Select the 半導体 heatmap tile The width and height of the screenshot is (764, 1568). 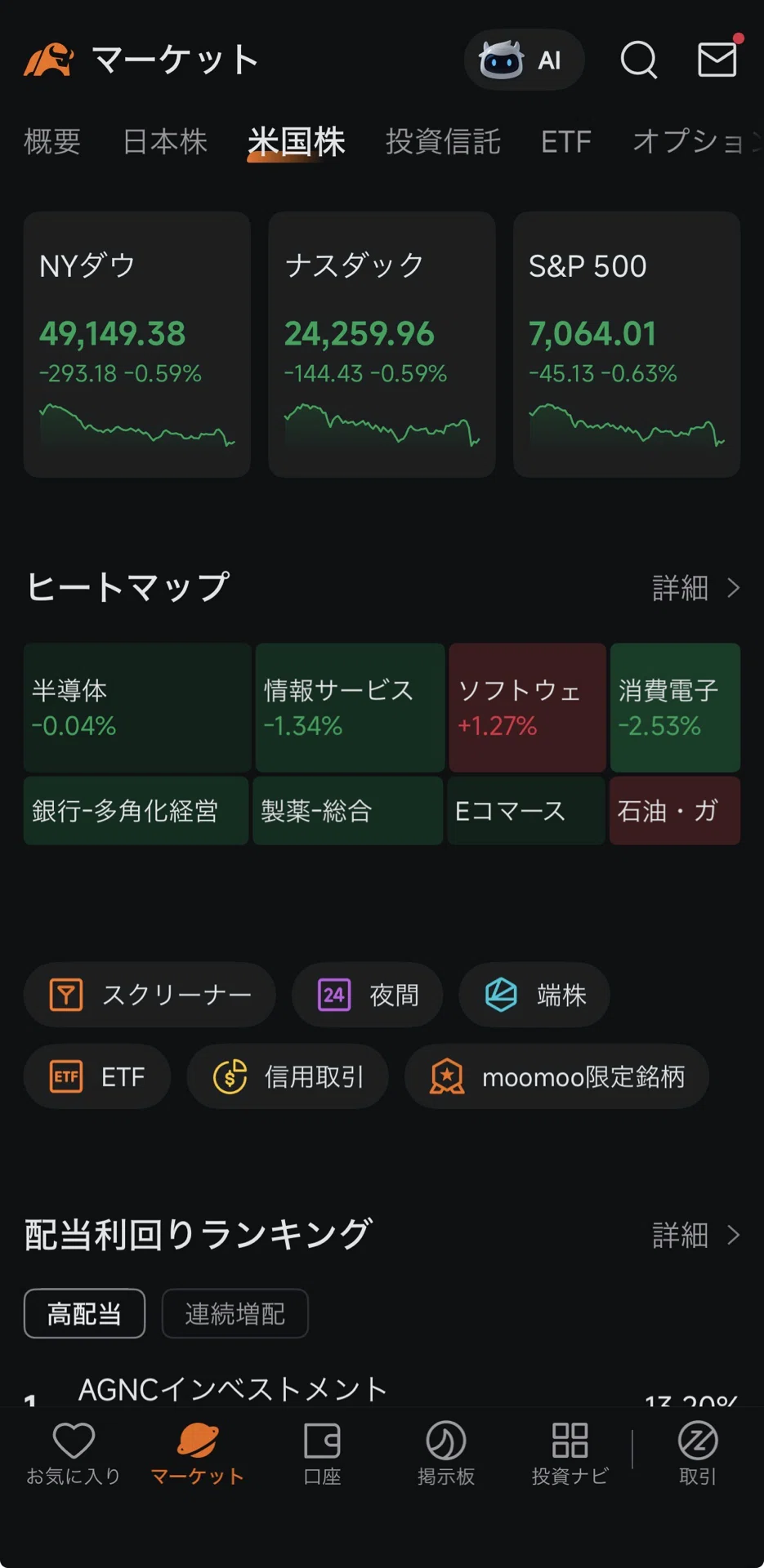(137, 707)
